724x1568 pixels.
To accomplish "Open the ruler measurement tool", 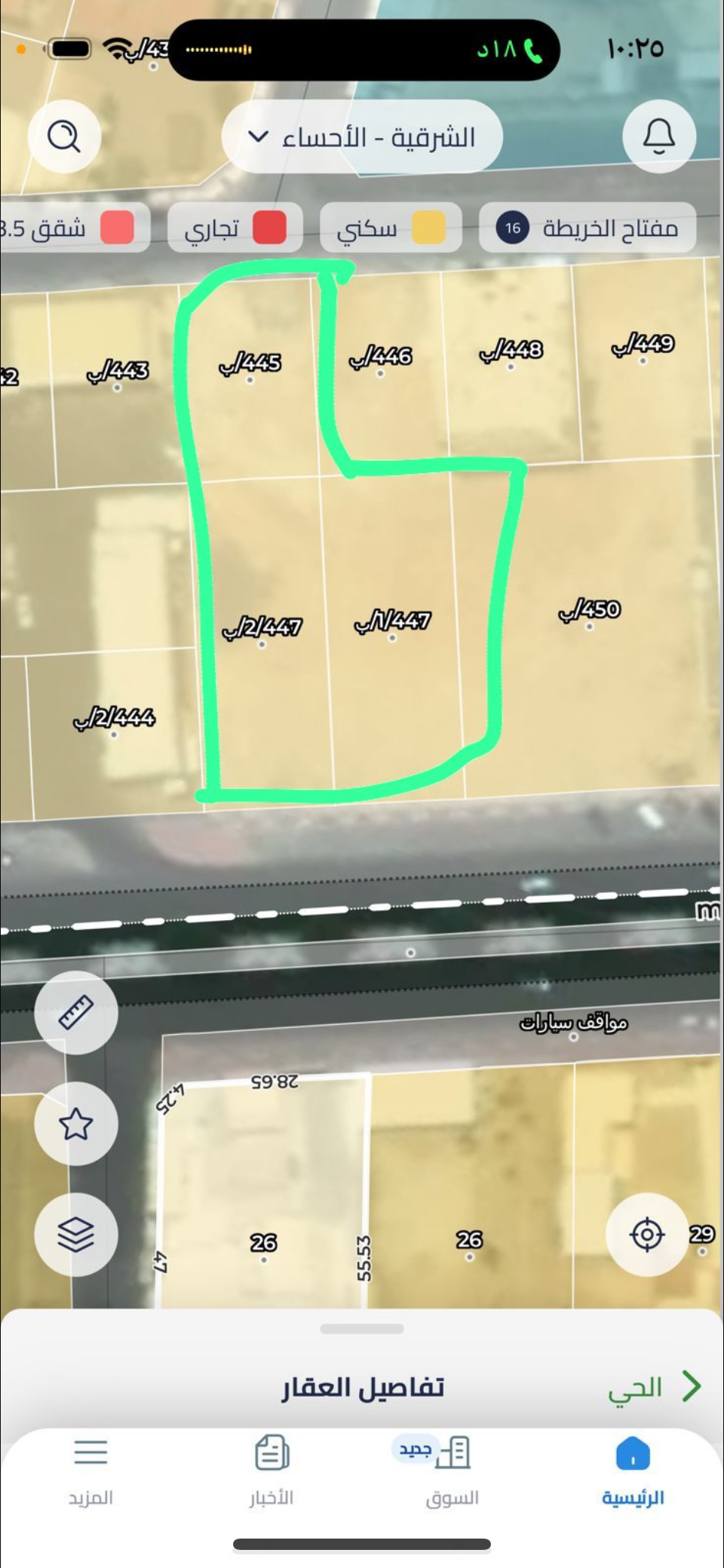I will tap(76, 1012).
